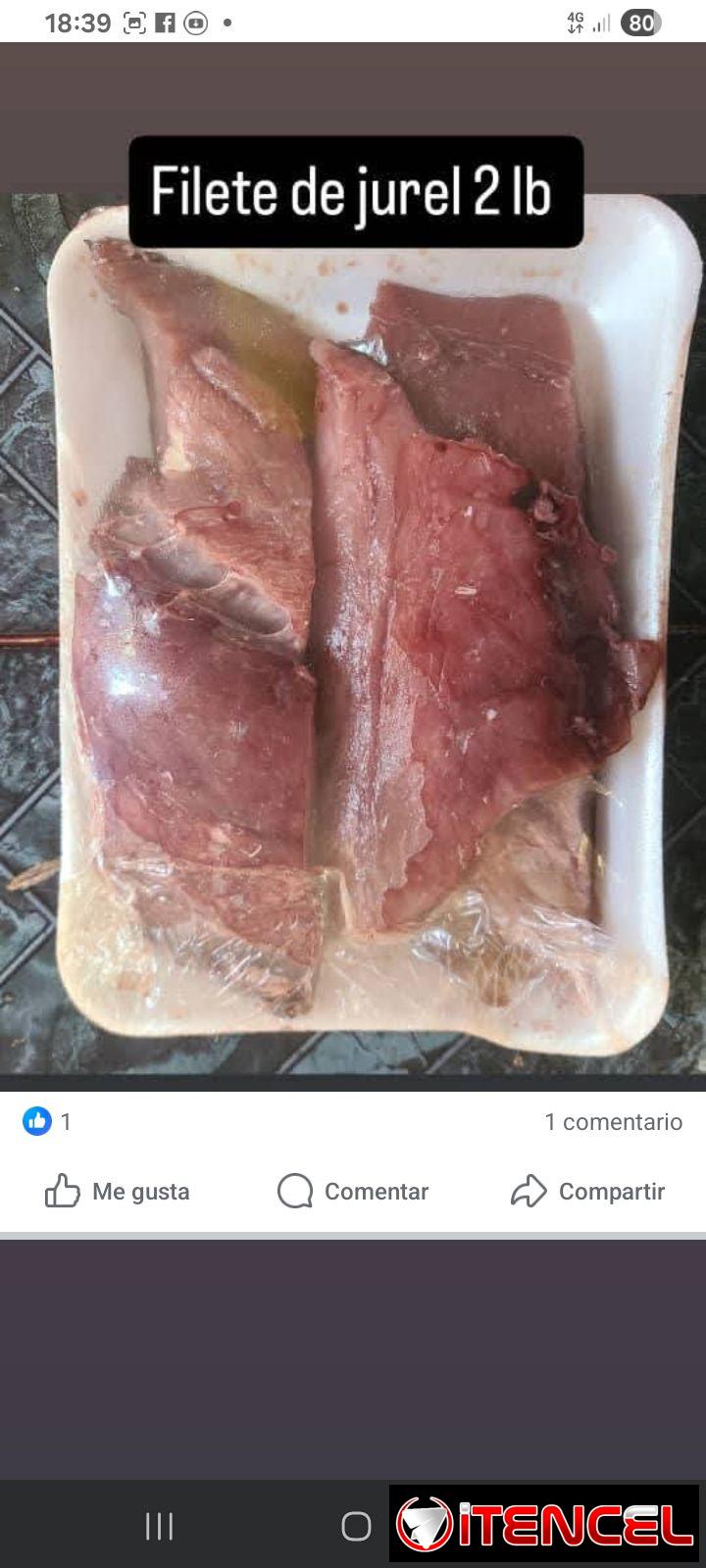
Task: Open the thumbs-up reaction icon
Action: tap(37, 1121)
